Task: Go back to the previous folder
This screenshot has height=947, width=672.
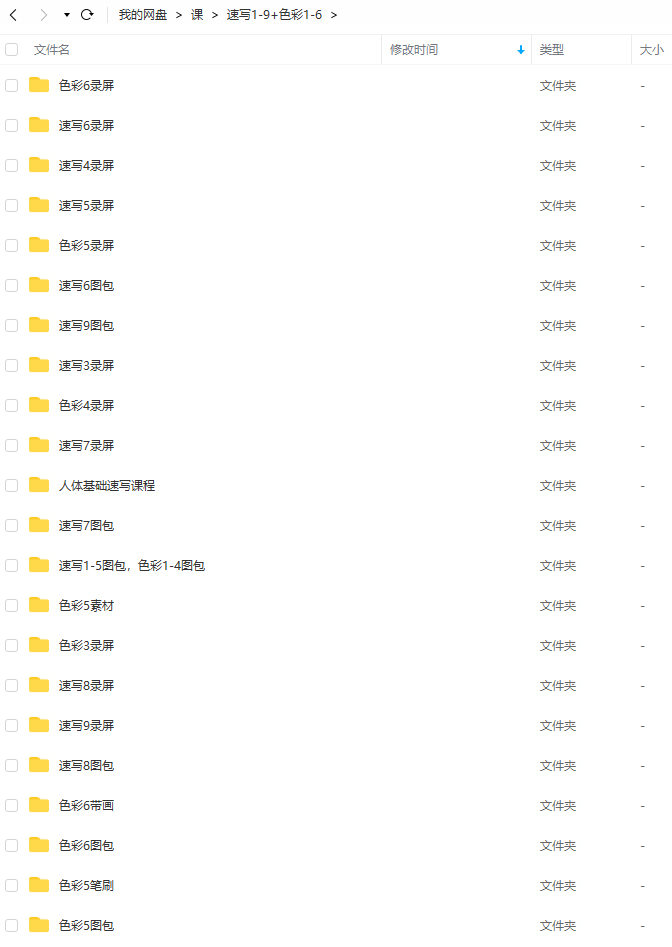Action: (13, 15)
